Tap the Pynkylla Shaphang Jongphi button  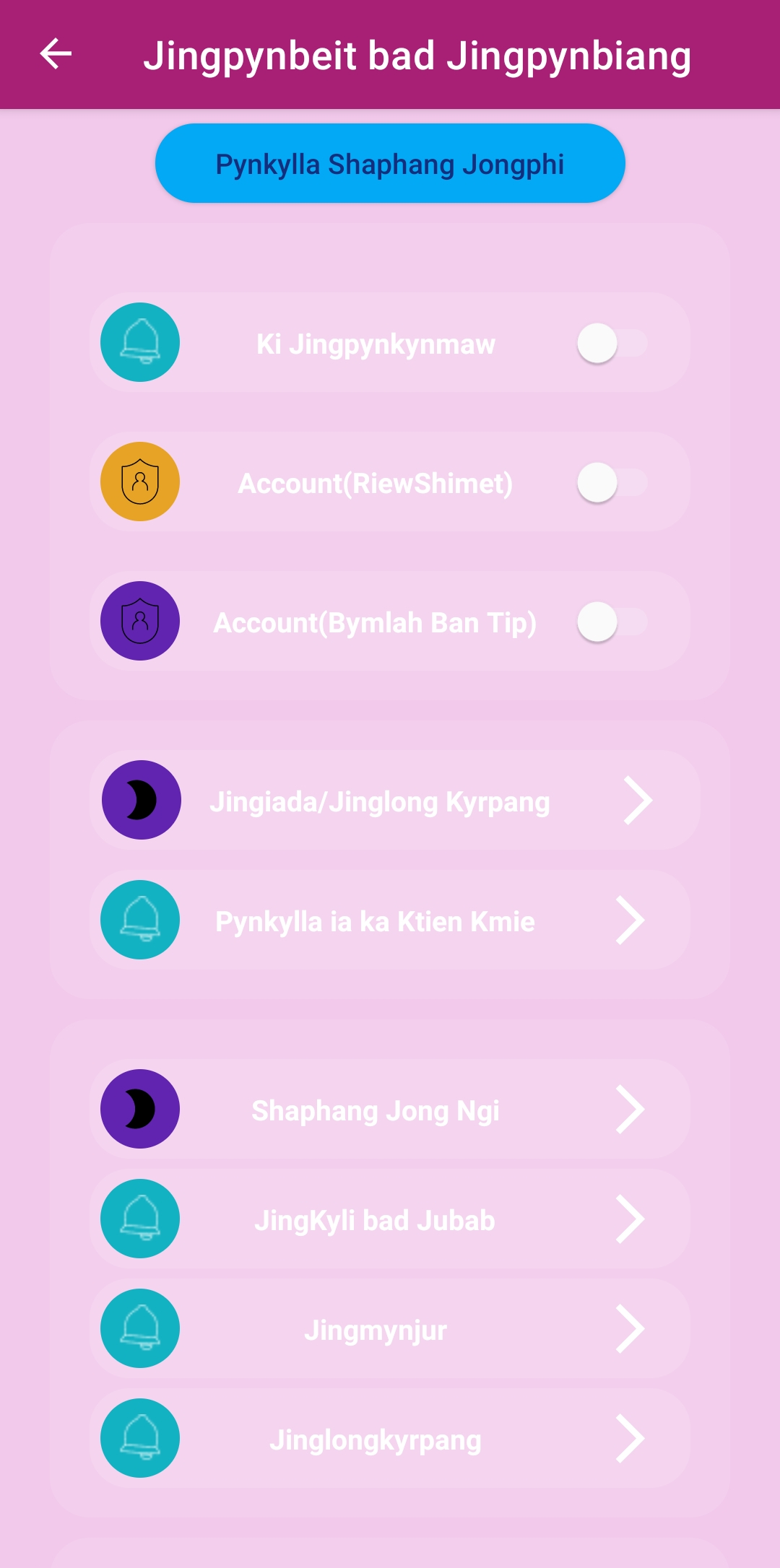(390, 163)
